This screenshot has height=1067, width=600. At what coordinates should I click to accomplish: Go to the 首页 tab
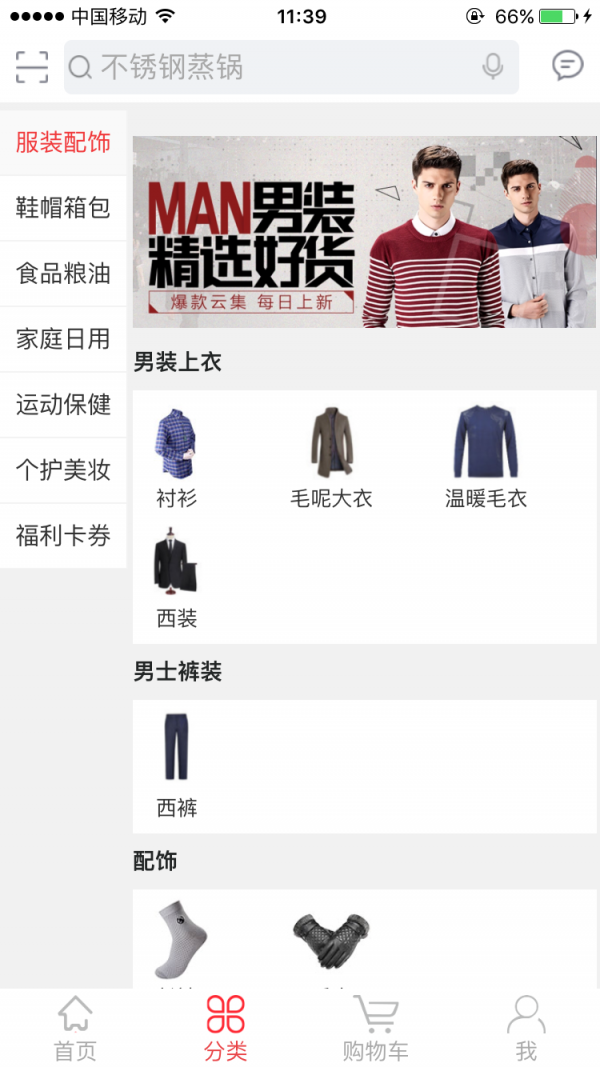75,1027
